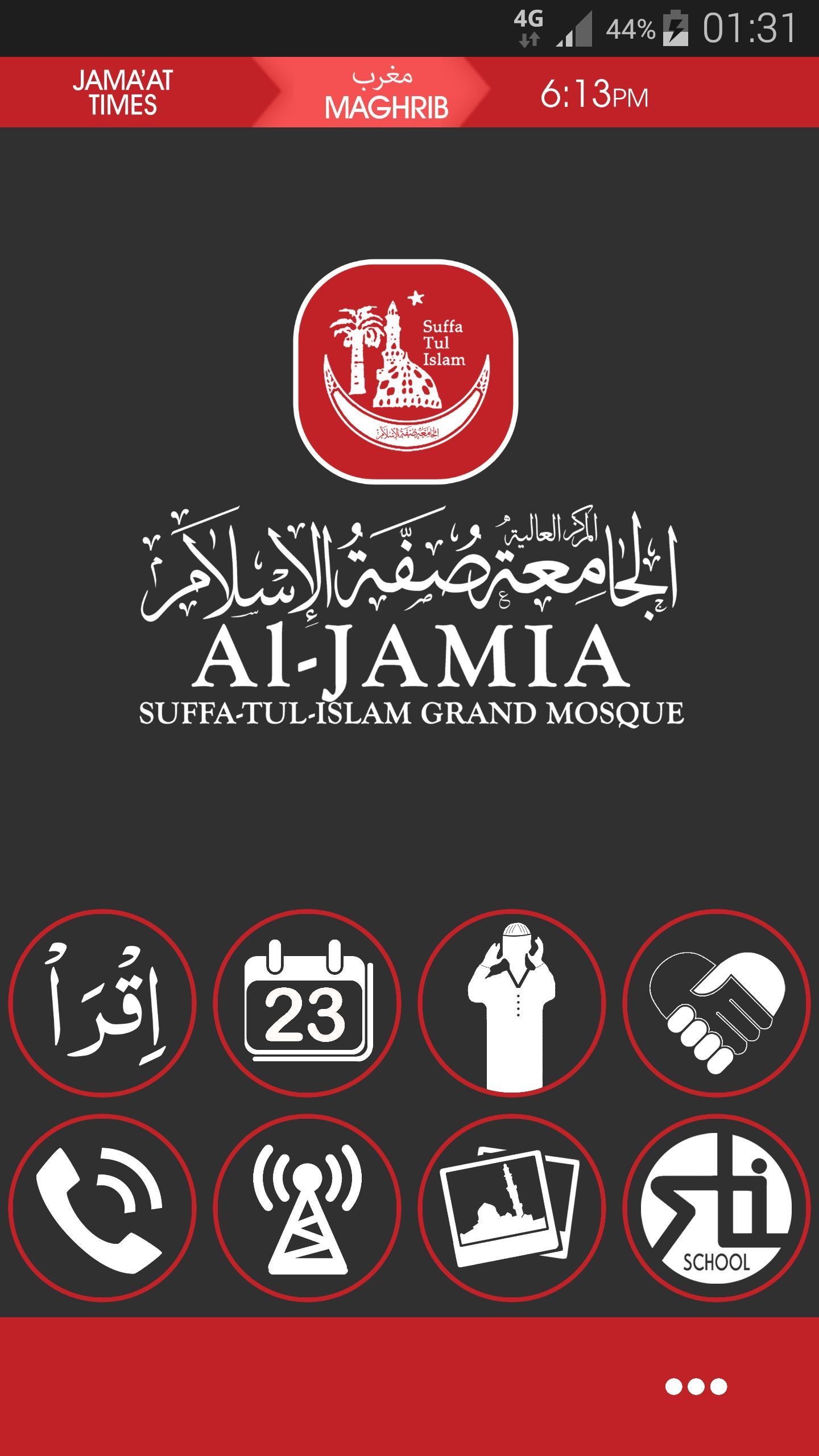
Task: Open the calendar icon showing 23
Action: (307, 1003)
